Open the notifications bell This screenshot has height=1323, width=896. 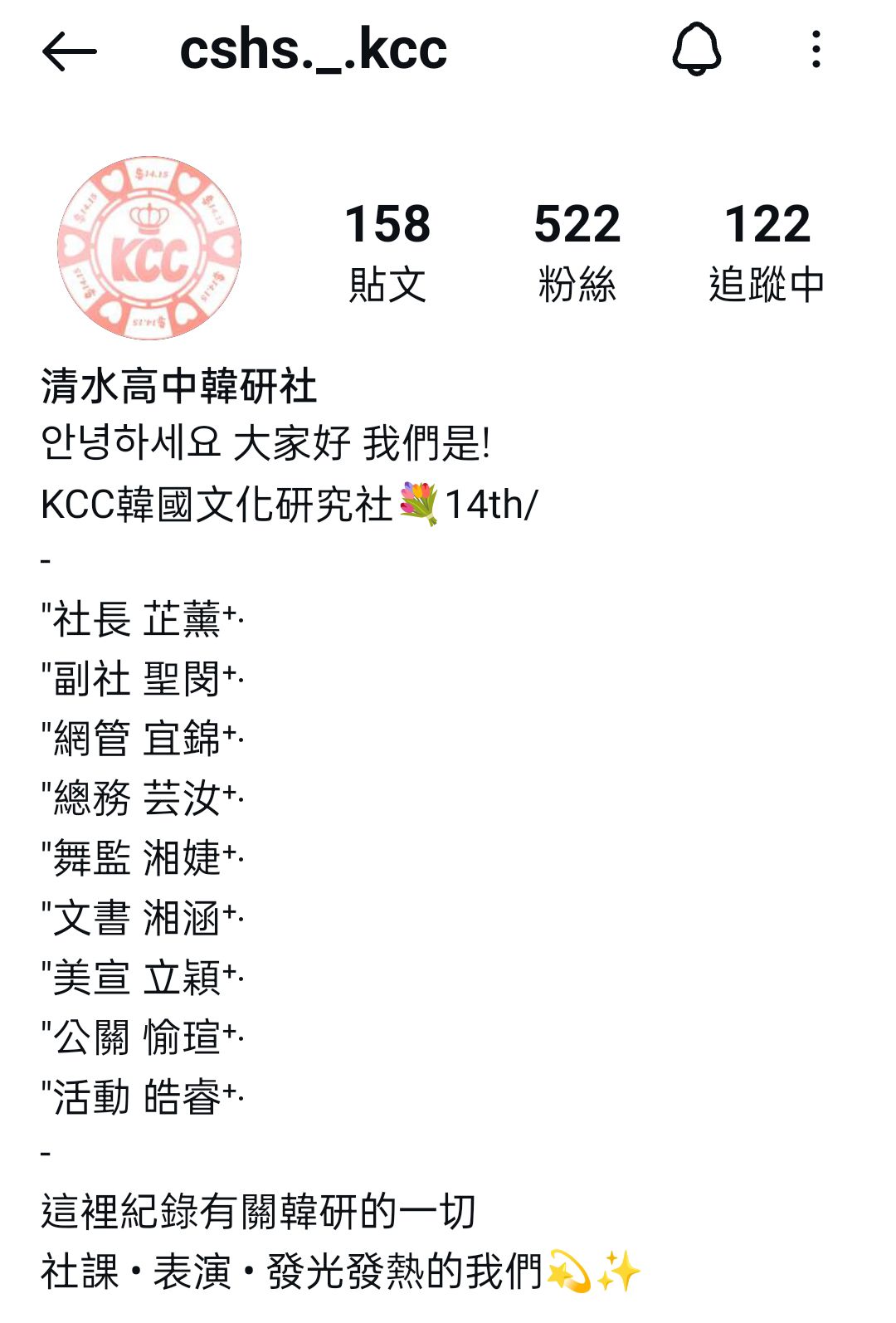pyautogui.click(x=696, y=50)
